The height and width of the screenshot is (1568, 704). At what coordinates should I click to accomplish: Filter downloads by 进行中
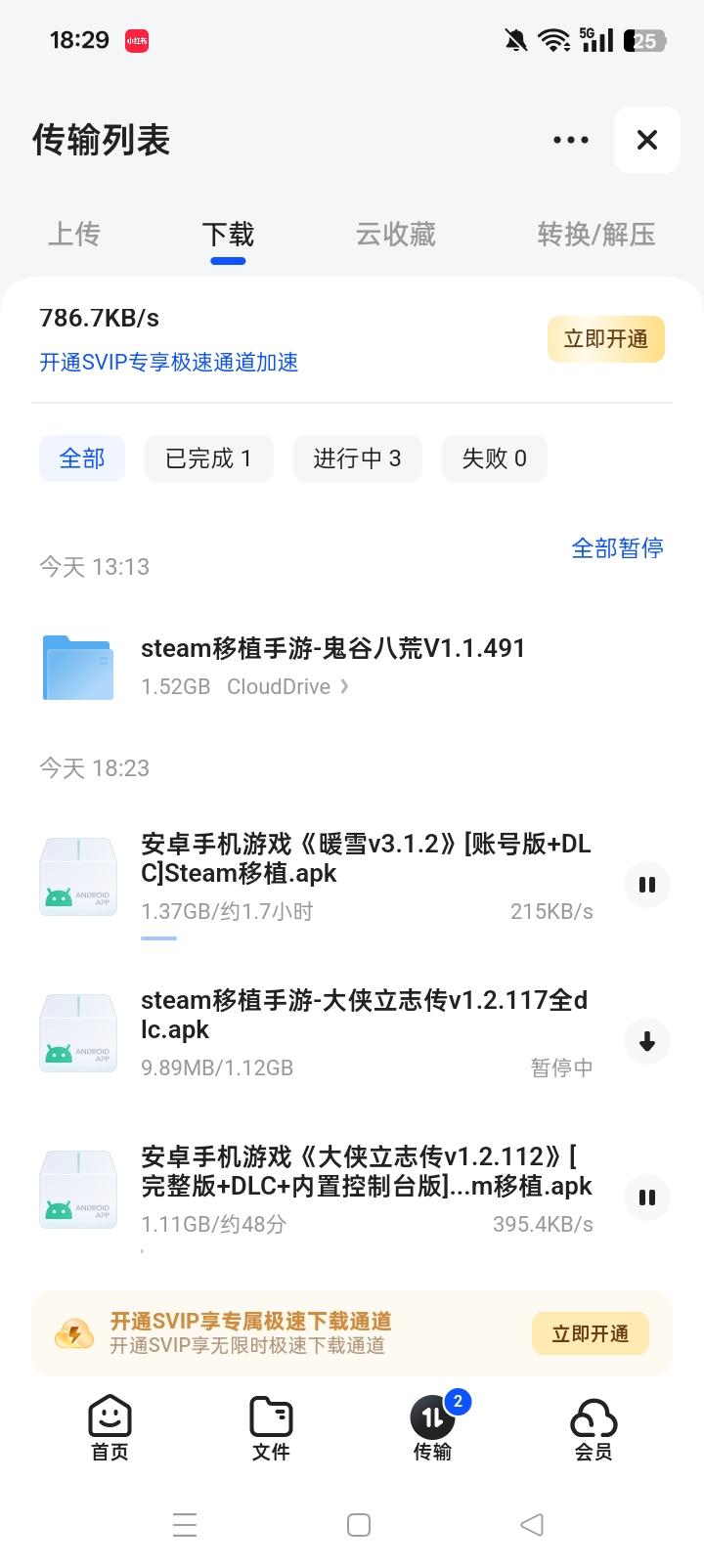pyautogui.click(x=357, y=457)
